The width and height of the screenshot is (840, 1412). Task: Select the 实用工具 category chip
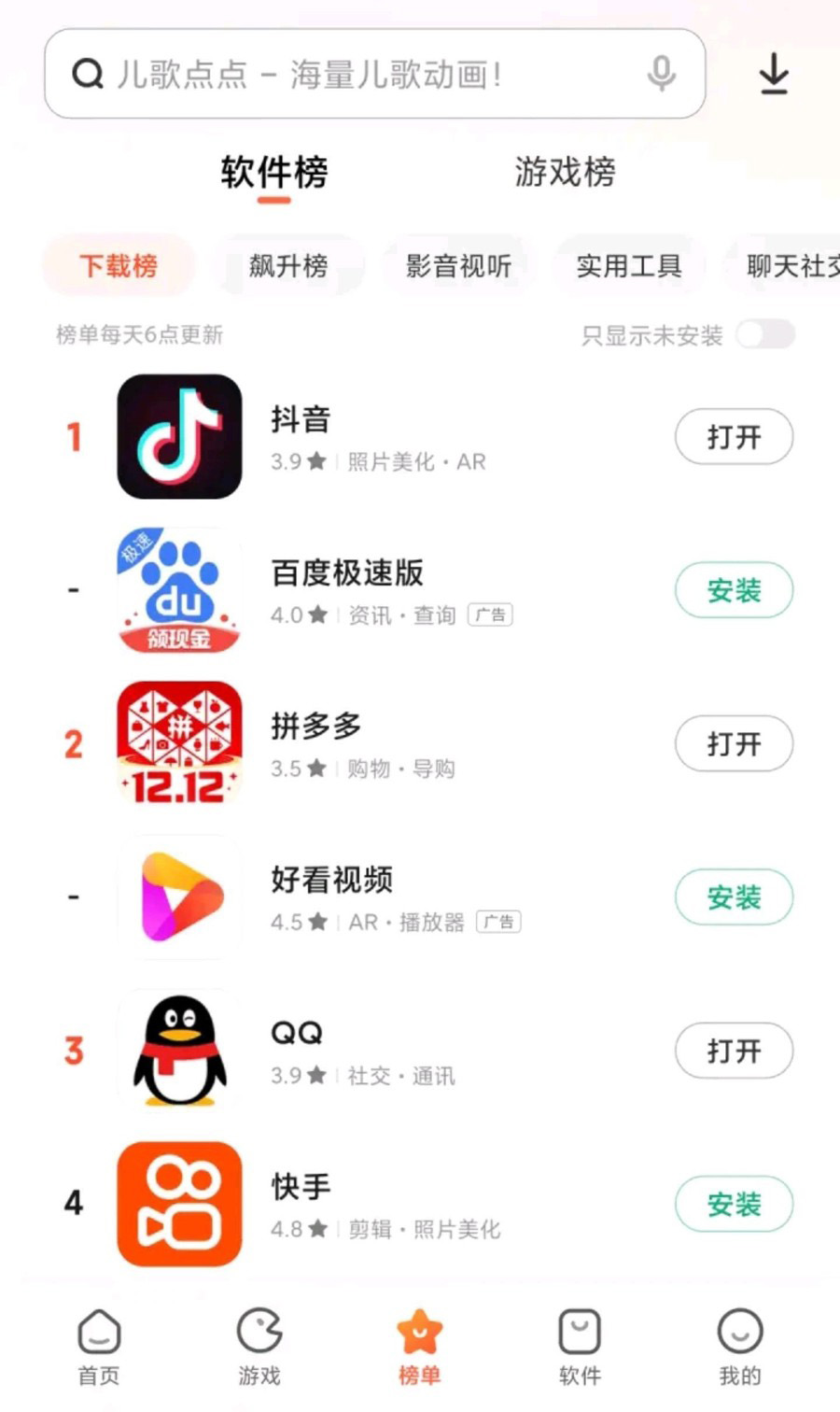pos(628,266)
